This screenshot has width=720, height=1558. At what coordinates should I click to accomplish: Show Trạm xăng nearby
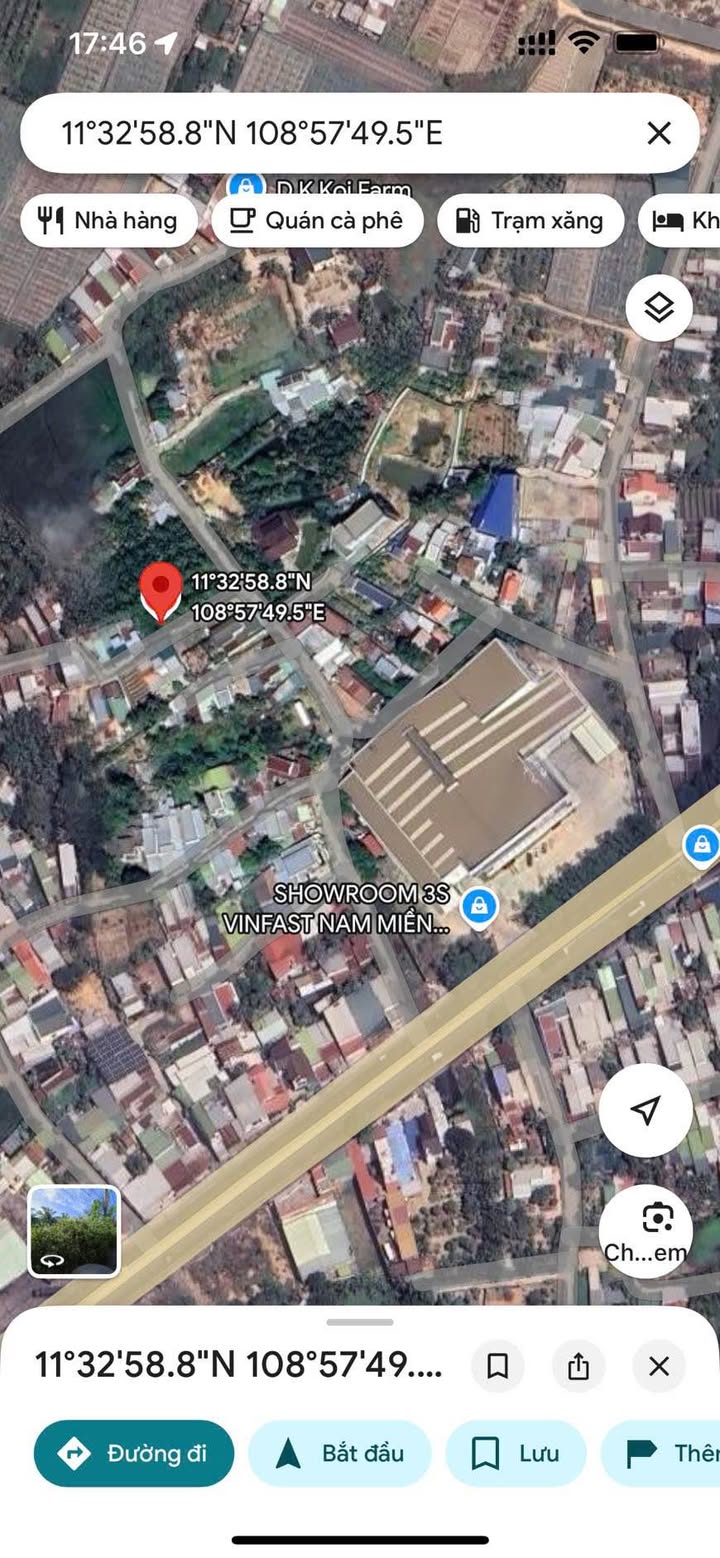[x=530, y=221]
